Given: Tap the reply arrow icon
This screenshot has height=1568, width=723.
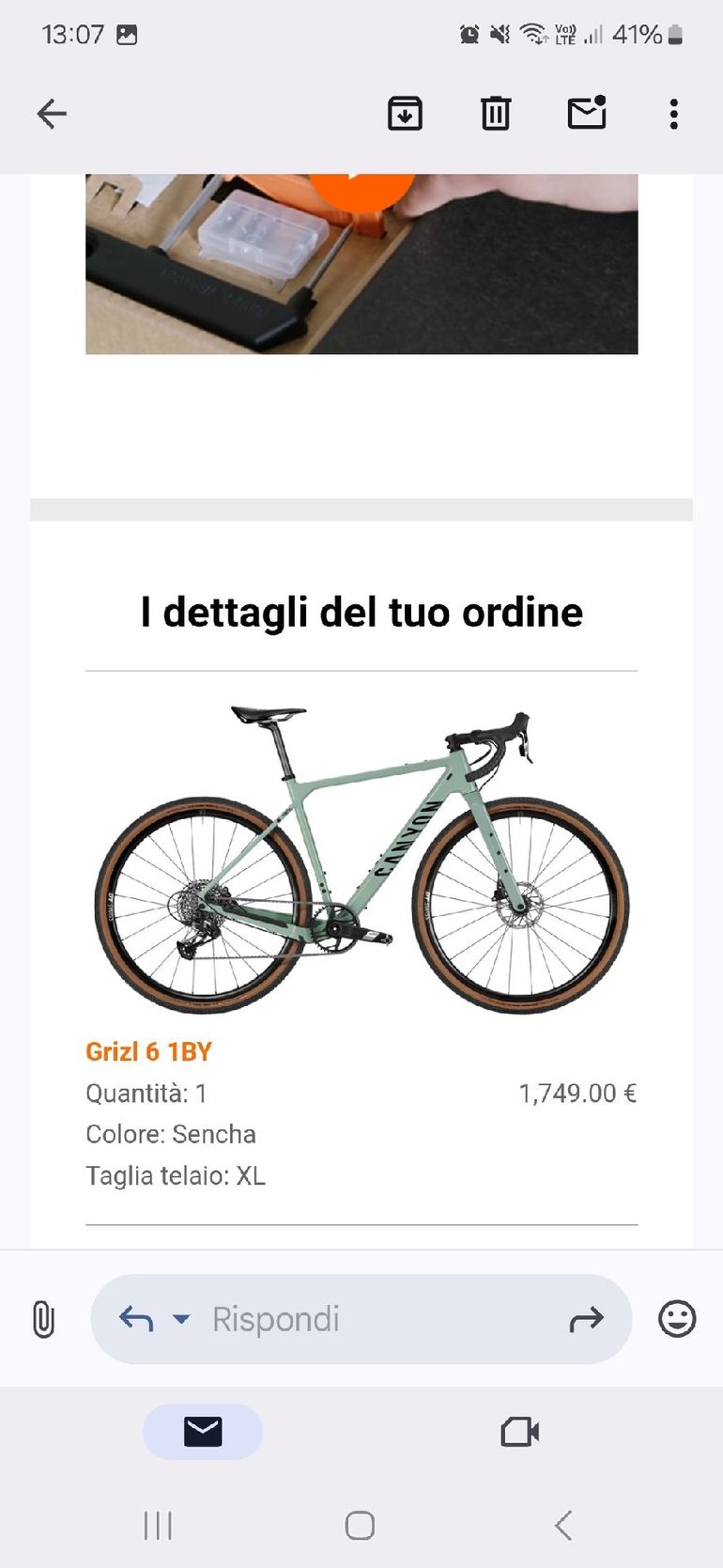Looking at the screenshot, I should (136, 1319).
